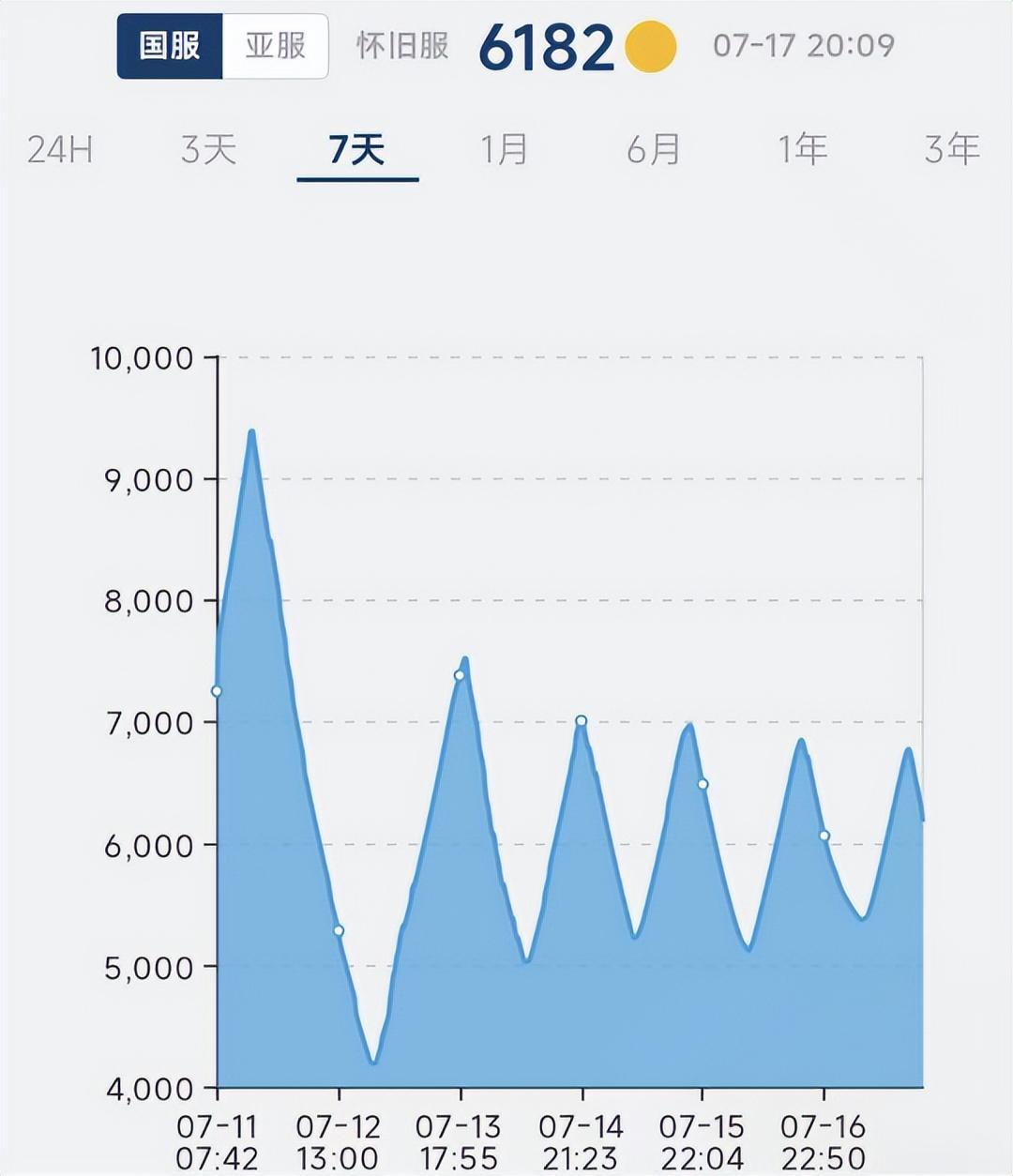View the 1月 price trend
Image resolution: width=1013 pixels, height=1176 pixels.
[x=505, y=150]
